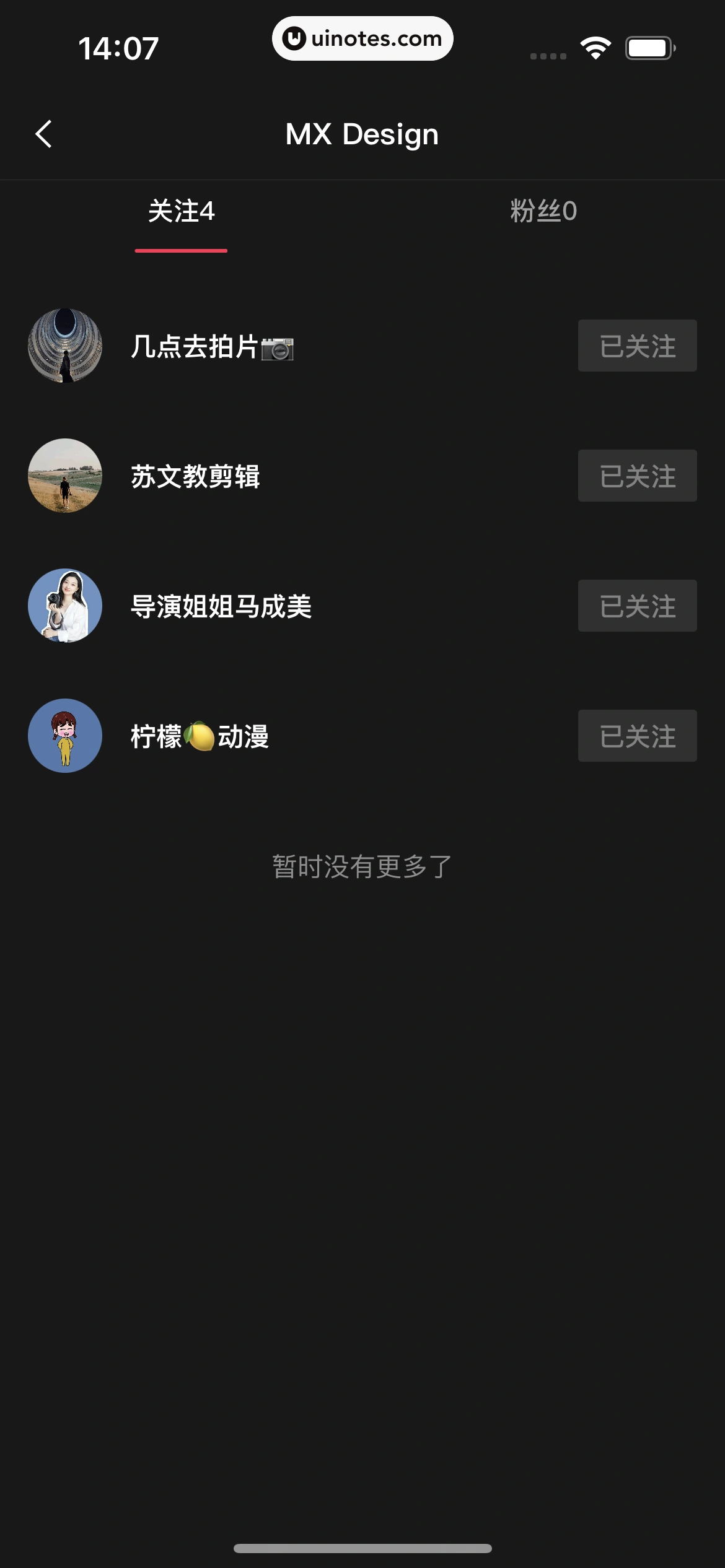Unfollow 柠檬🍋动漫 with its 已关注 button
Viewport: 725px width, 1568px height.
click(636, 736)
